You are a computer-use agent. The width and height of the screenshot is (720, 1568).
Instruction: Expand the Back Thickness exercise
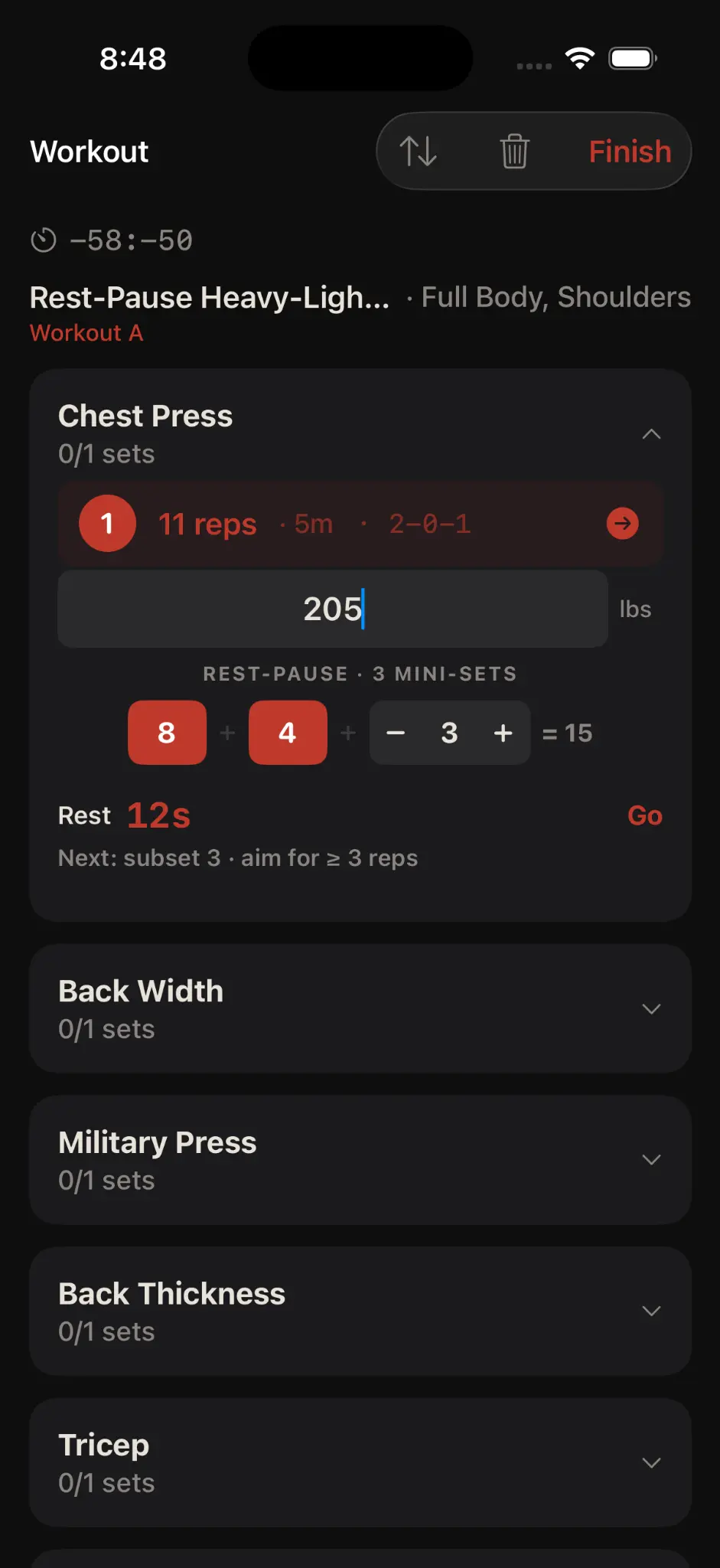pos(652,1310)
